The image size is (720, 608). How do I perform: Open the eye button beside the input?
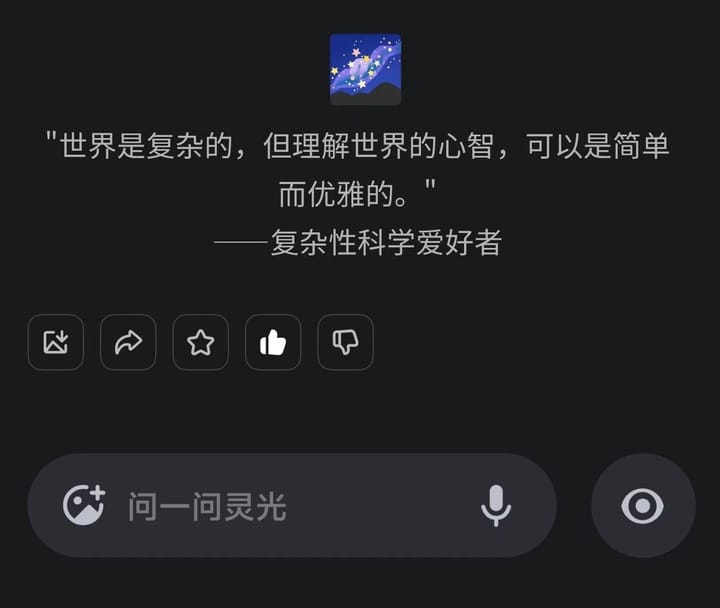(642, 505)
